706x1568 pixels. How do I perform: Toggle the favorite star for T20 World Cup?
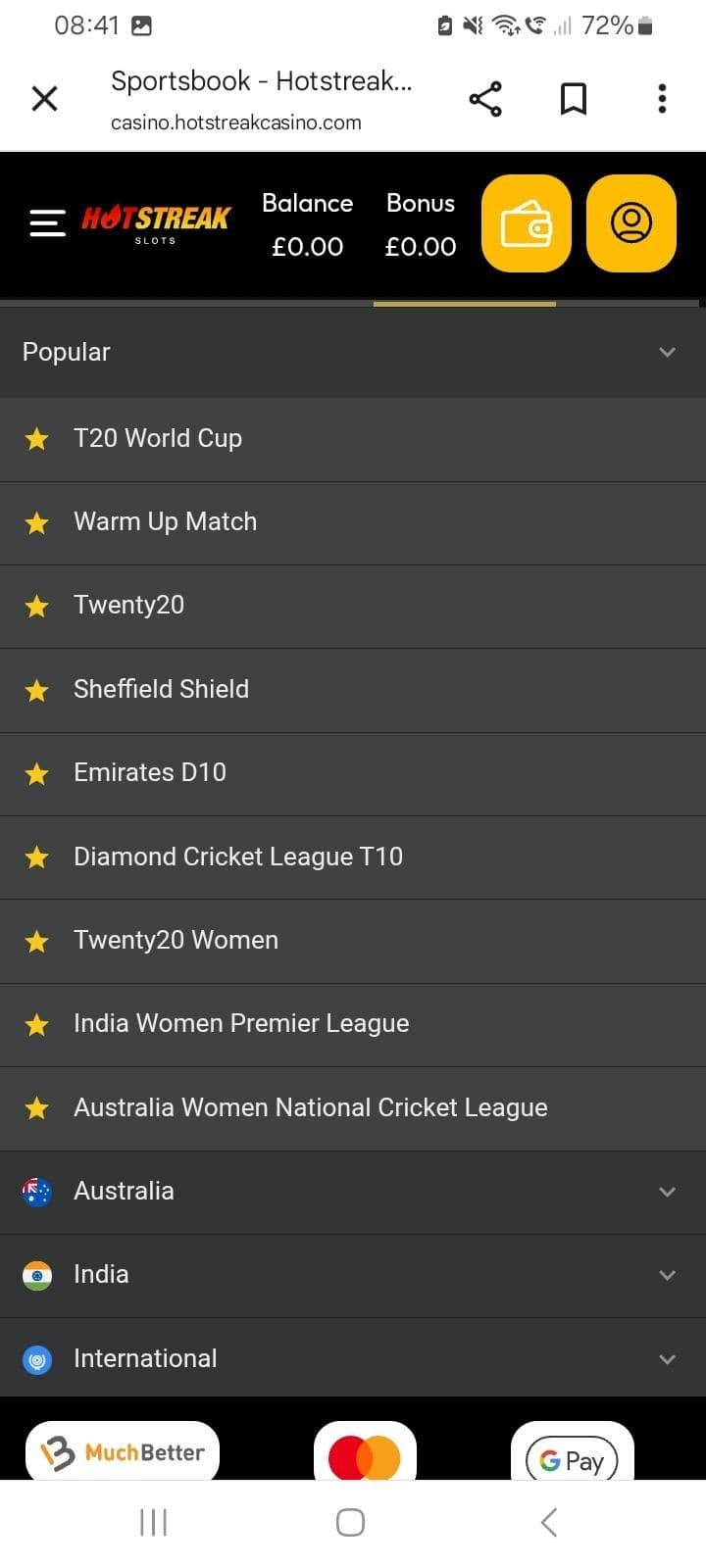pyautogui.click(x=36, y=439)
